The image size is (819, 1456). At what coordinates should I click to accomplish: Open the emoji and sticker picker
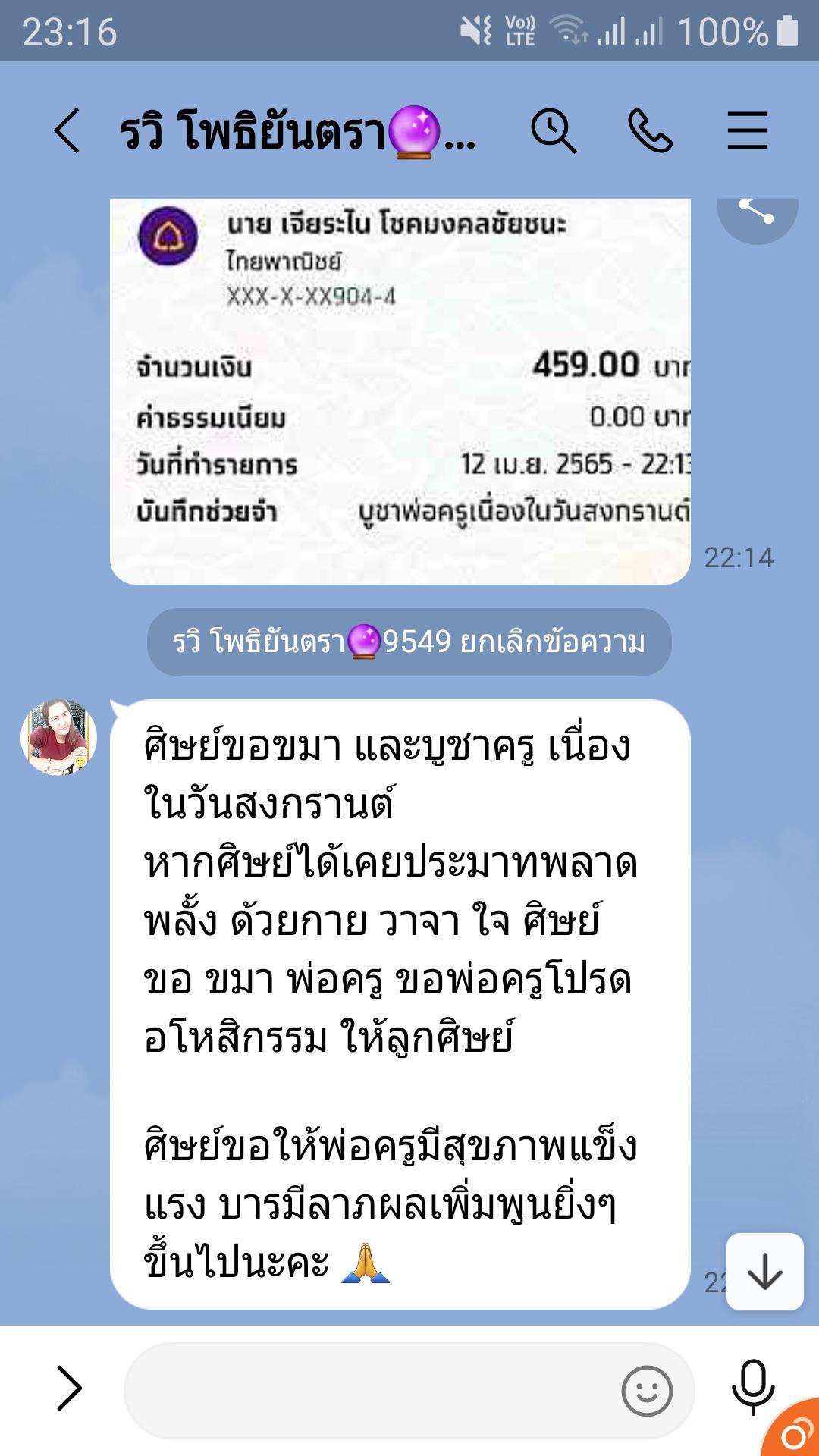(x=647, y=1391)
